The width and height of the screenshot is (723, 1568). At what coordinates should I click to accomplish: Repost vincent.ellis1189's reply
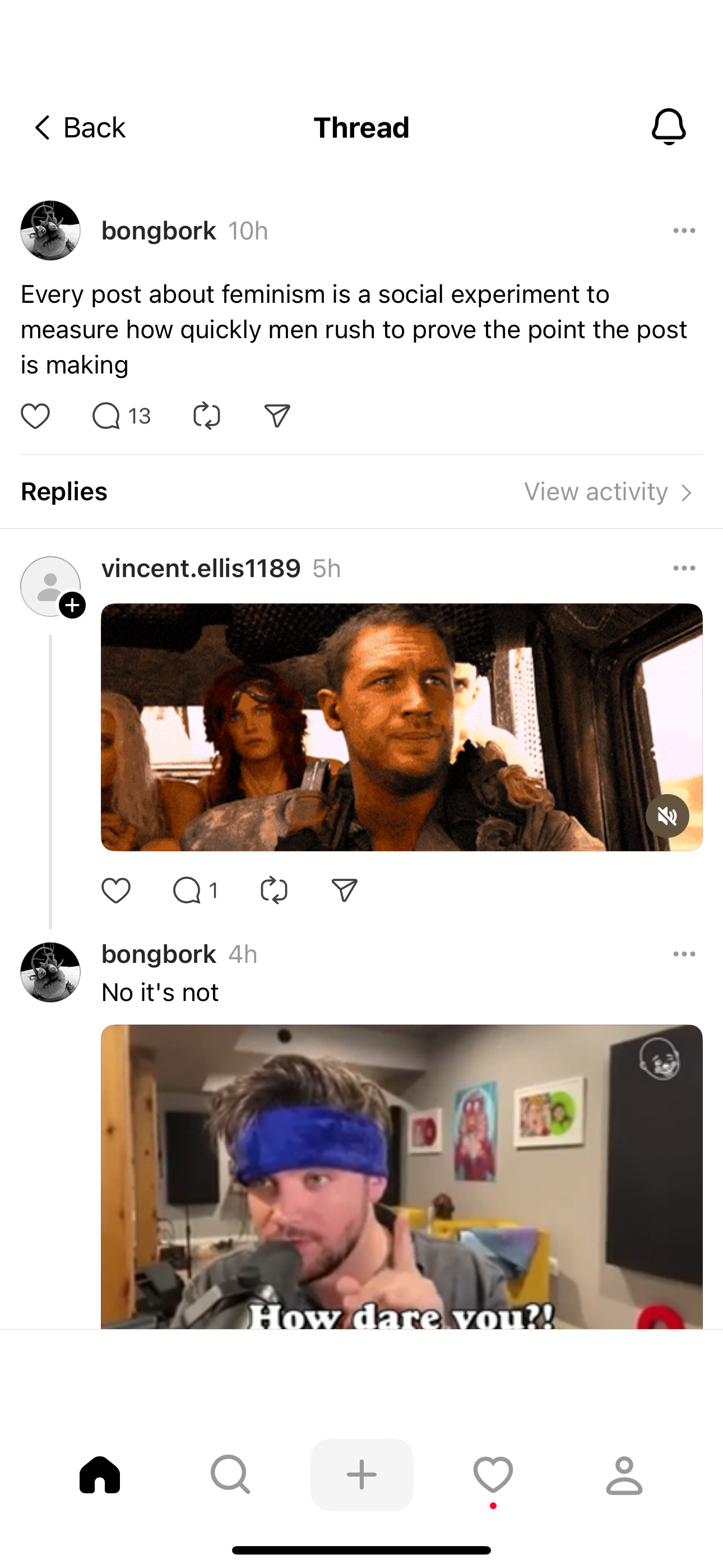274,891
